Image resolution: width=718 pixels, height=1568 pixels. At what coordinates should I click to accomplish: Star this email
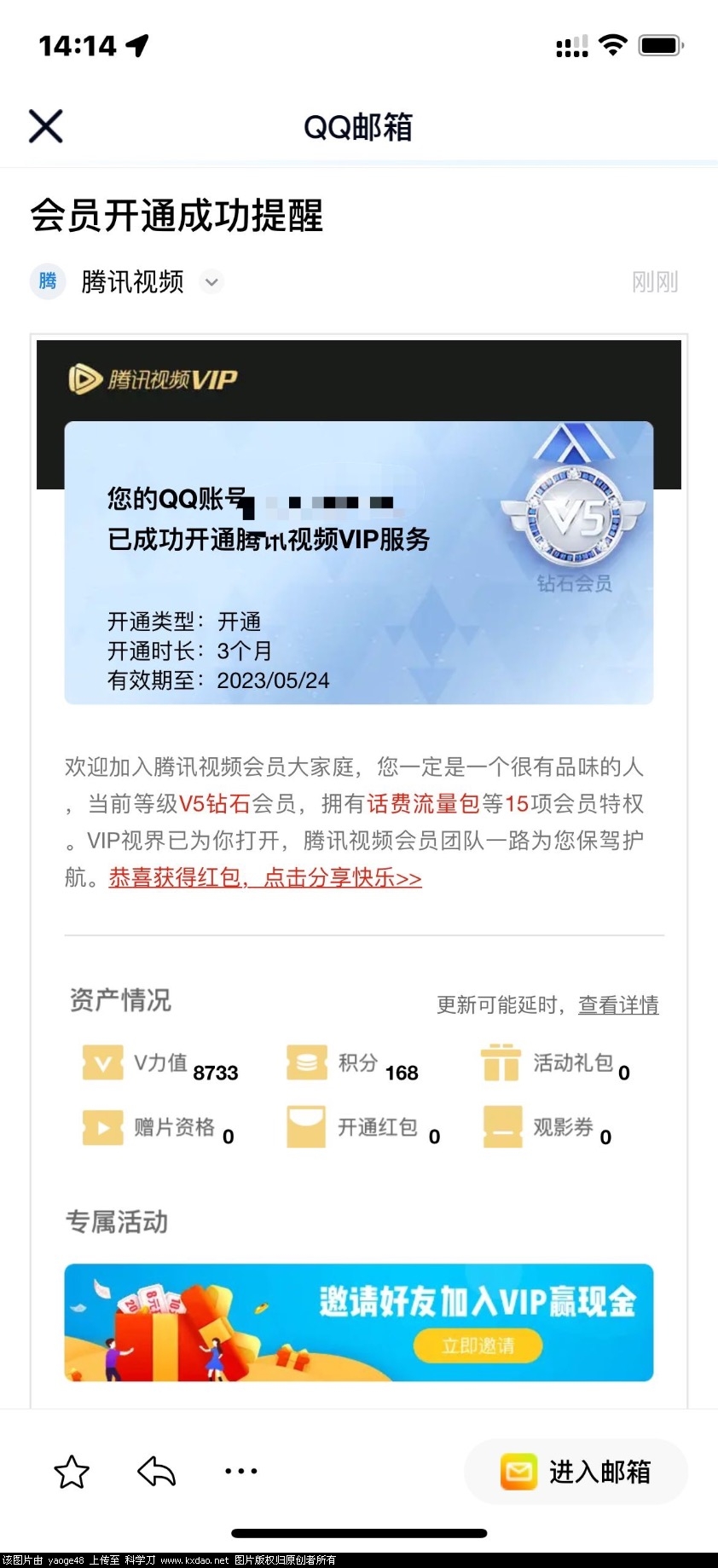72,1472
